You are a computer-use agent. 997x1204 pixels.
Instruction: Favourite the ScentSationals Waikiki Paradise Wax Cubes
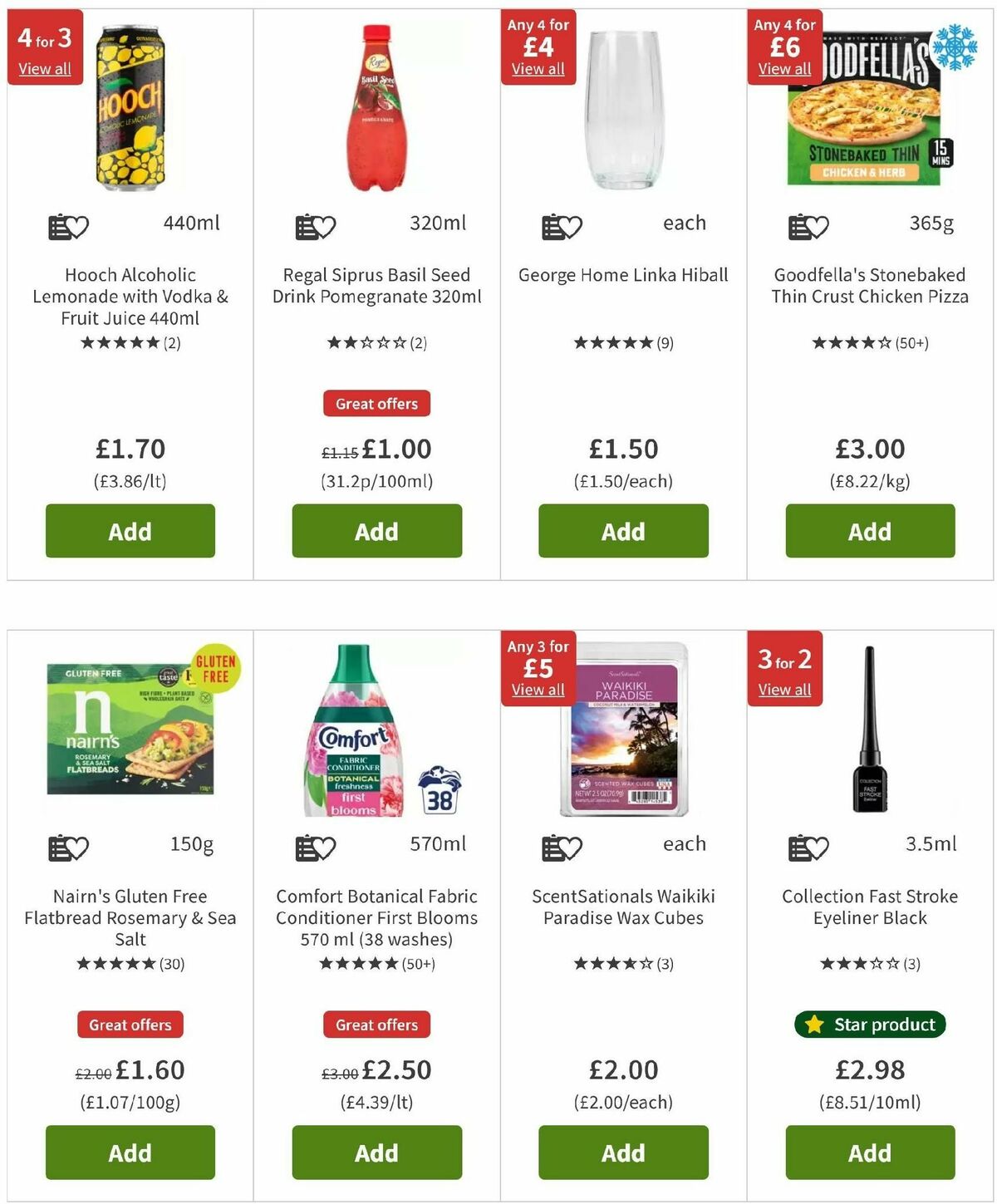[x=572, y=848]
